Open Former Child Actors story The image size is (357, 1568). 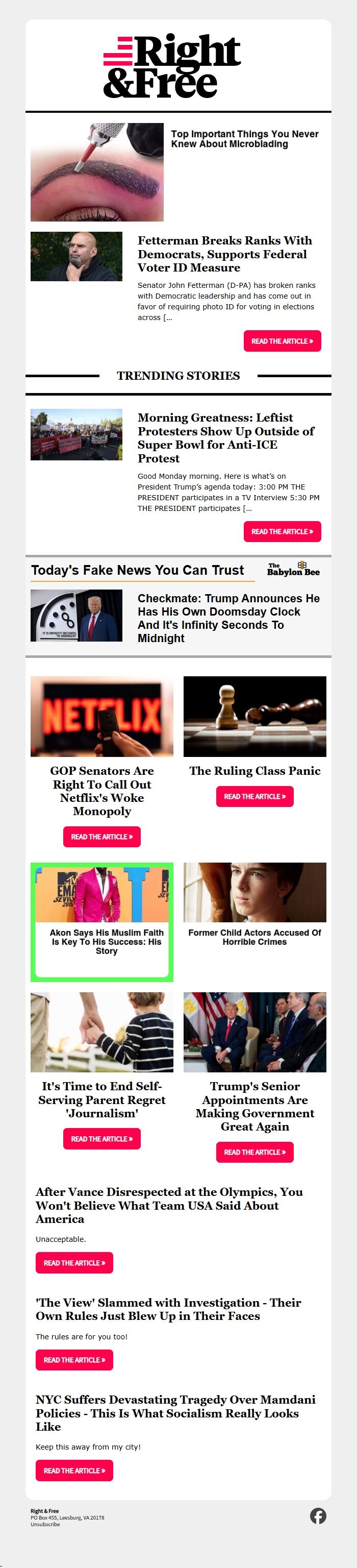coord(254,937)
